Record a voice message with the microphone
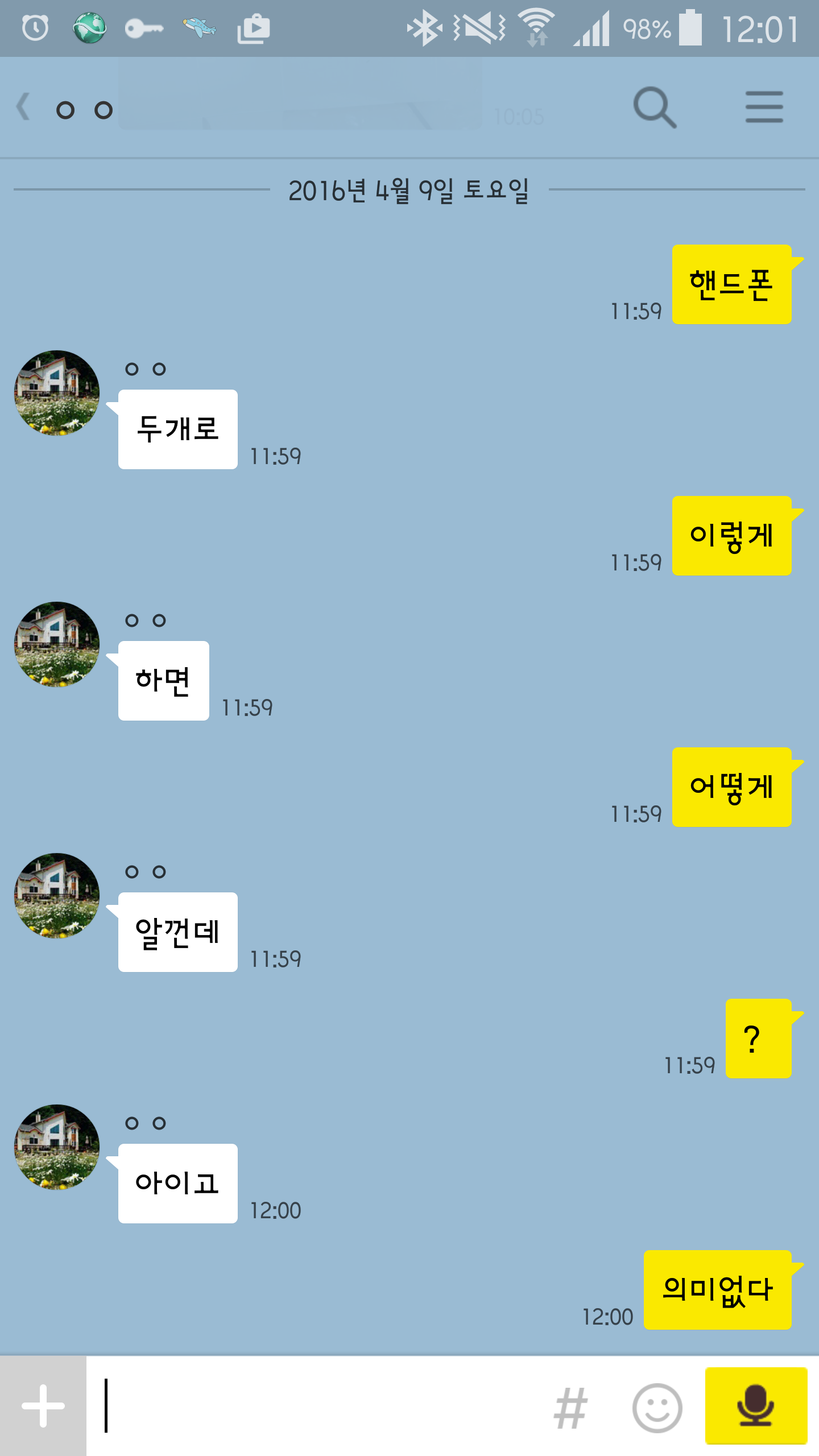The width and height of the screenshot is (819, 1456). 756,1406
